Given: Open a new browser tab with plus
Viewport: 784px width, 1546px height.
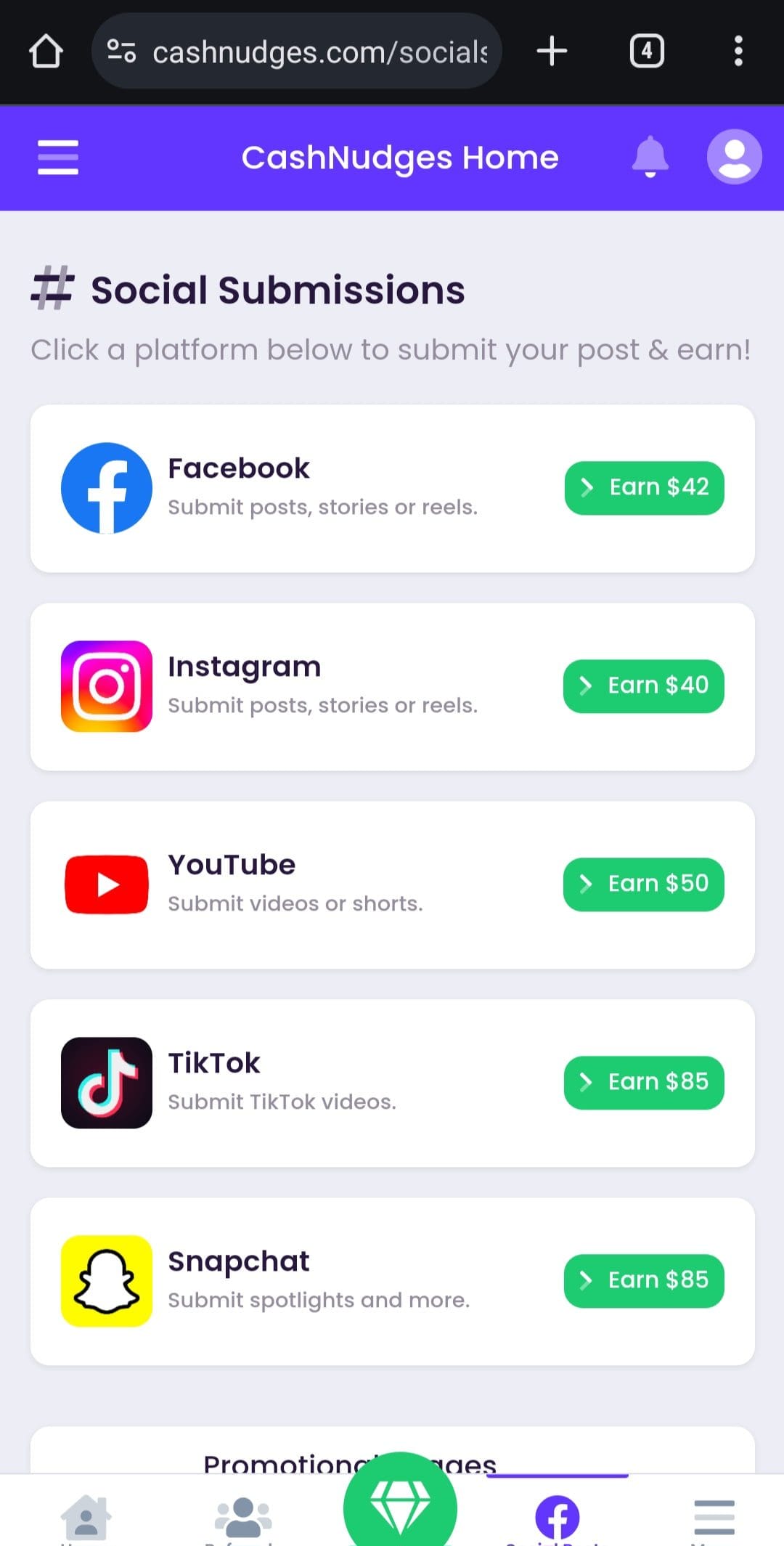Looking at the screenshot, I should pyautogui.click(x=552, y=51).
